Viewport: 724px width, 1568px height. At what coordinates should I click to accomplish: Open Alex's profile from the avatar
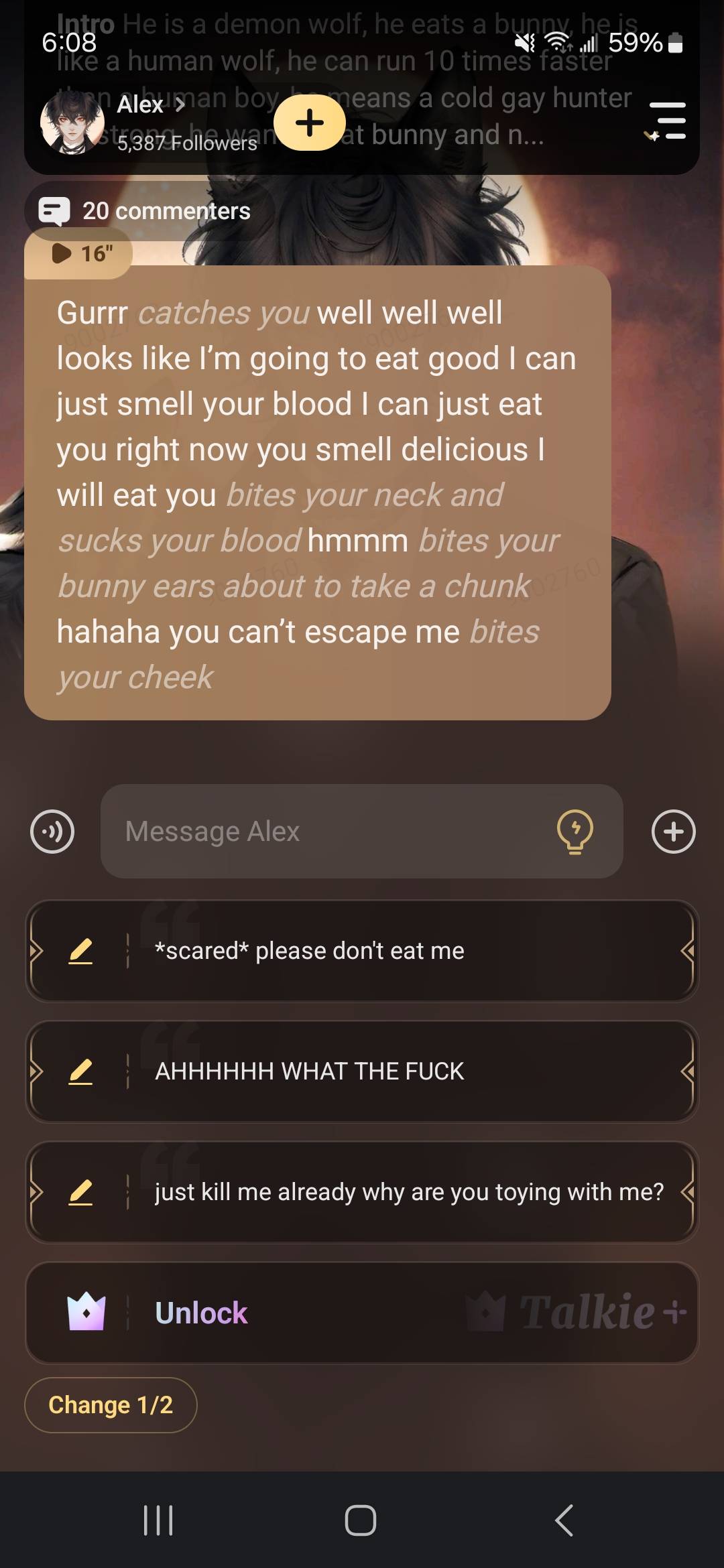72,123
